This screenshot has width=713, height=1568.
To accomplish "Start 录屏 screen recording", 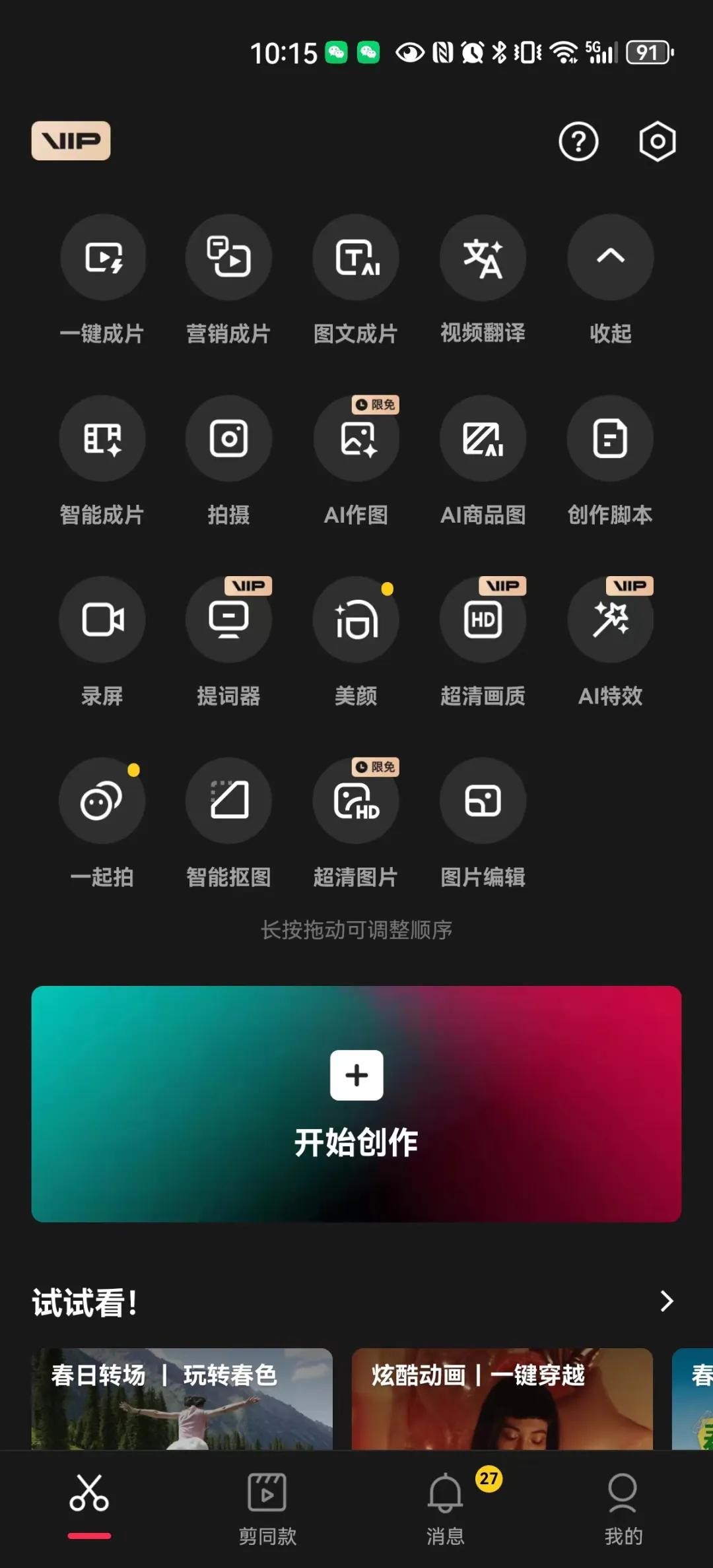I will [102, 620].
